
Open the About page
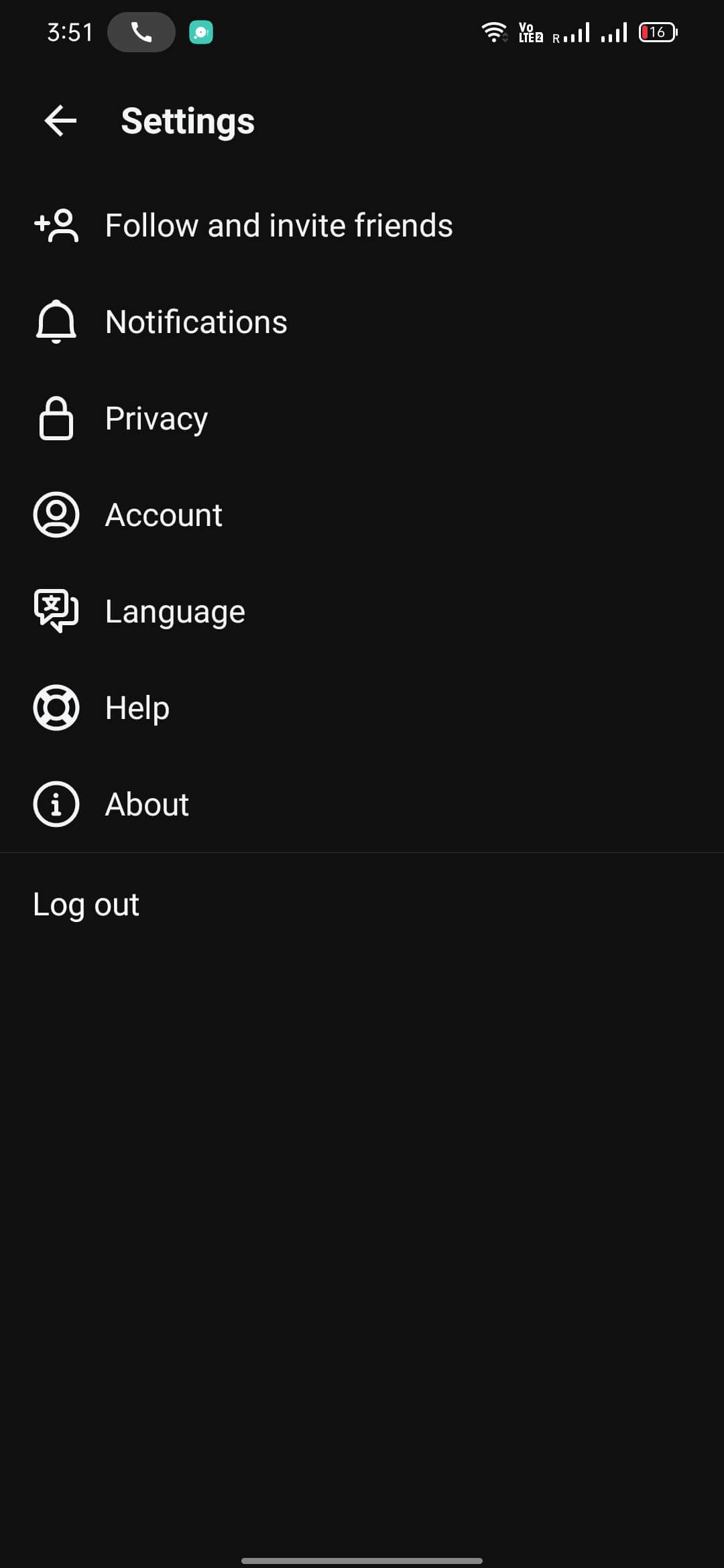[x=362, y=804]
